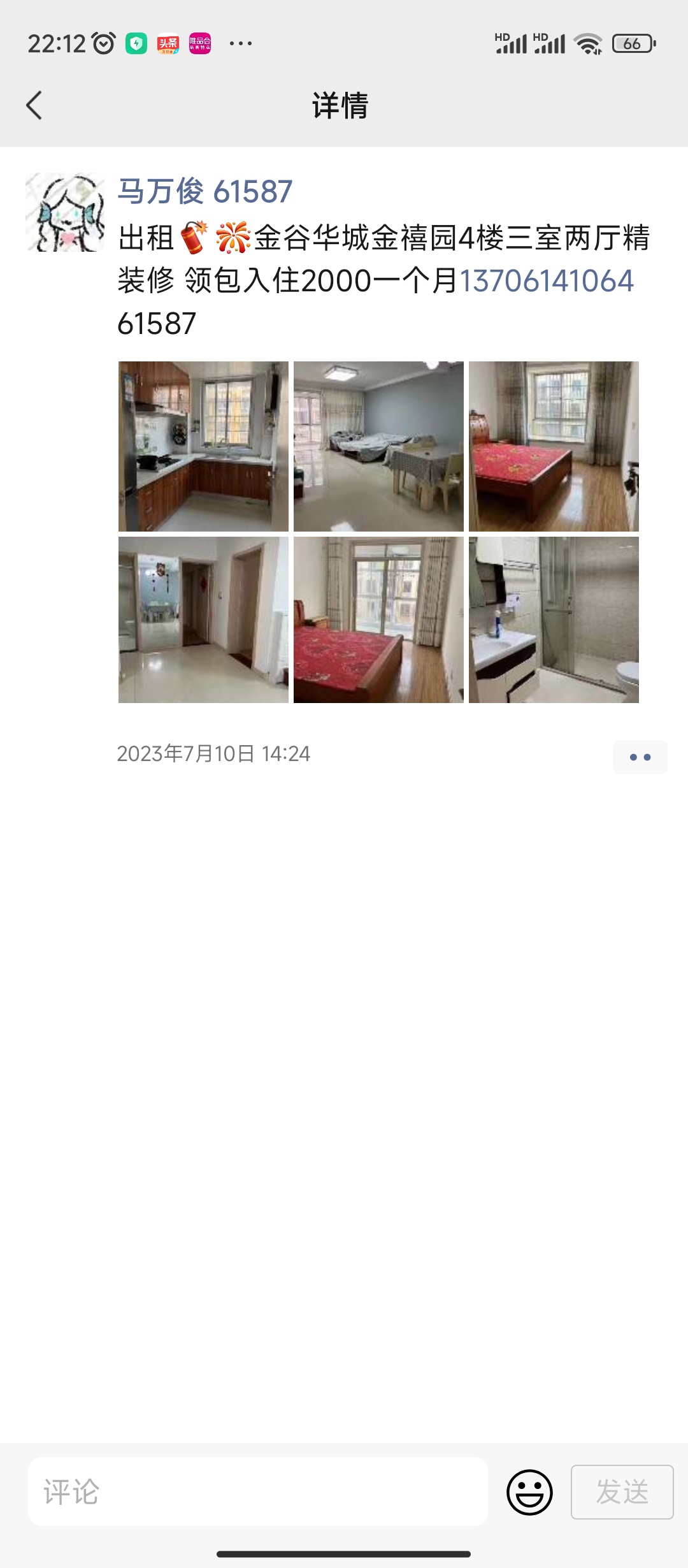Tap the 发送 send button
The image size is (688, 1568).
tap(622, 1492)
